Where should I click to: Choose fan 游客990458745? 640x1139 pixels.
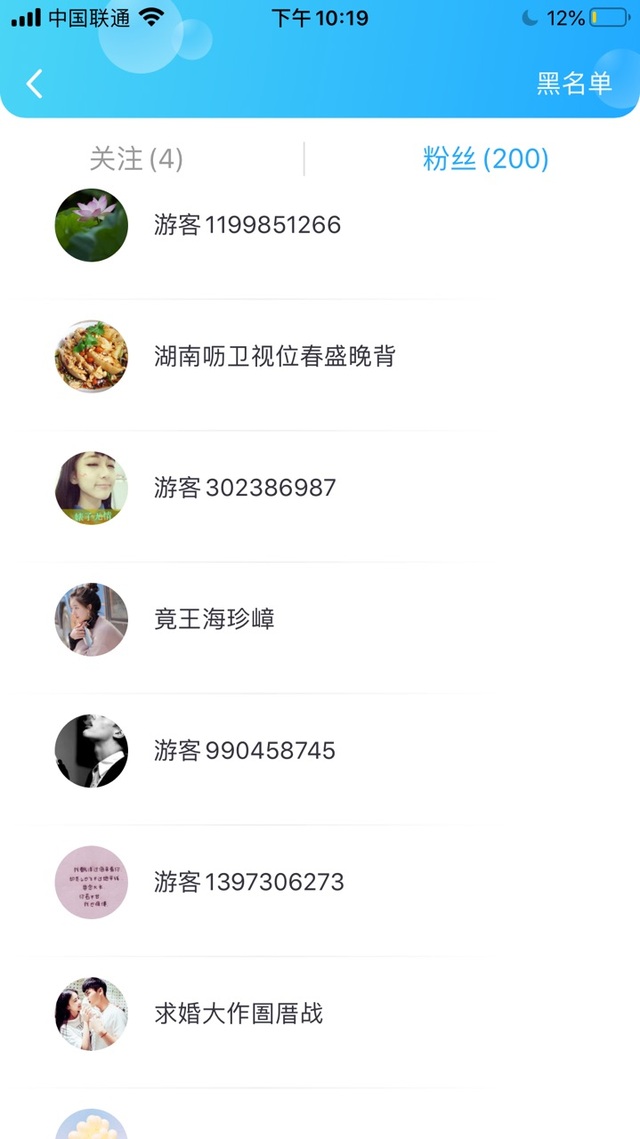point(244,751)
